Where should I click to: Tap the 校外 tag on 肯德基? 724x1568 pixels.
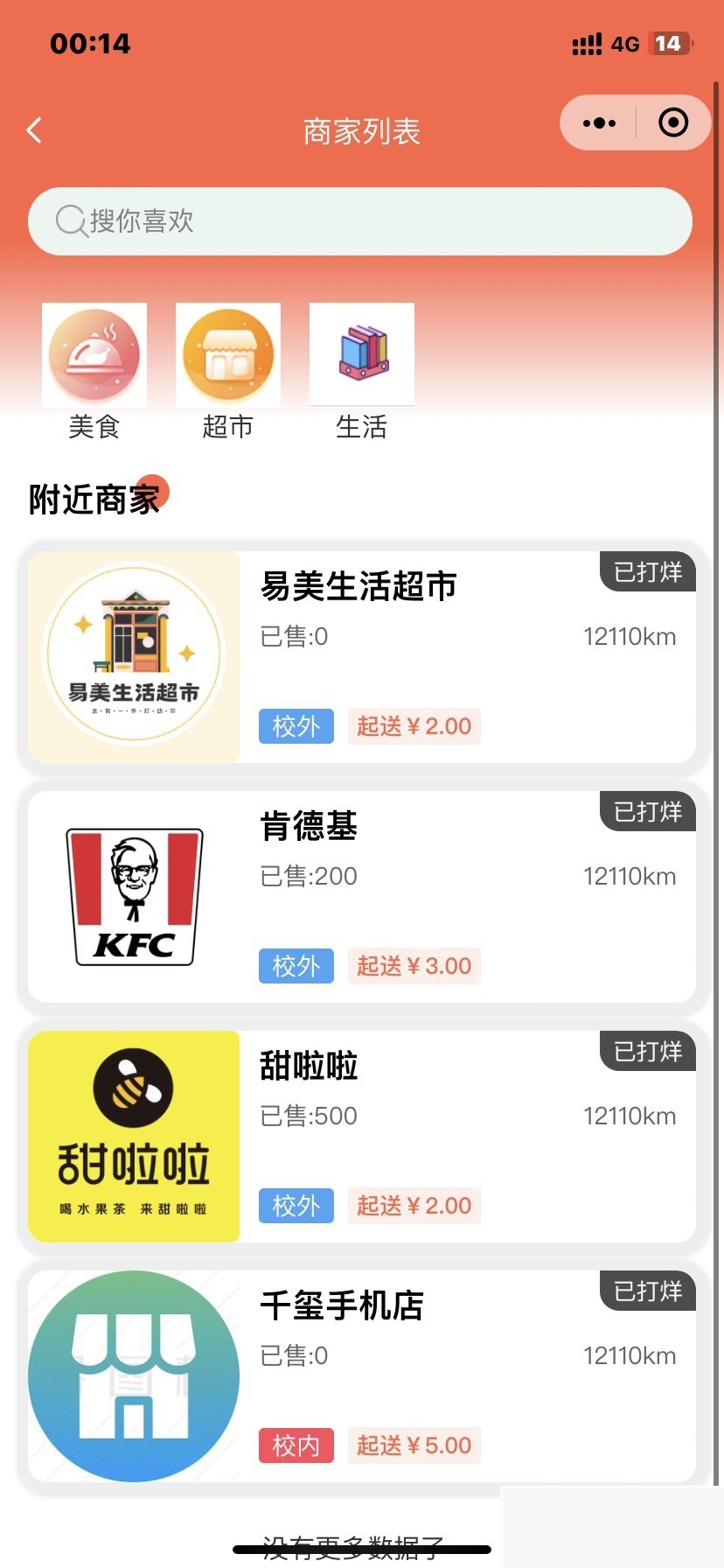click(x=296, y=966)
